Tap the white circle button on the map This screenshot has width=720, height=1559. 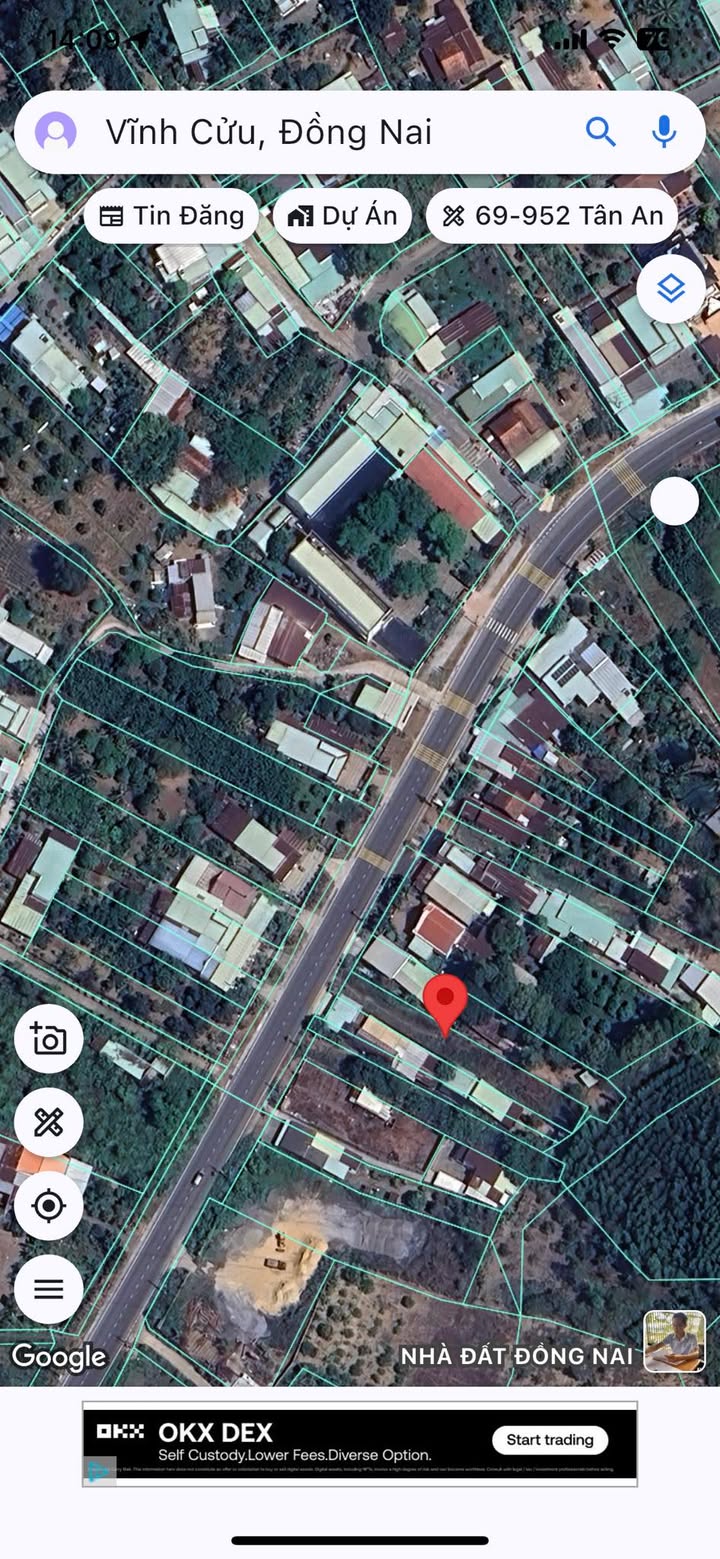[x=675, y=501]
